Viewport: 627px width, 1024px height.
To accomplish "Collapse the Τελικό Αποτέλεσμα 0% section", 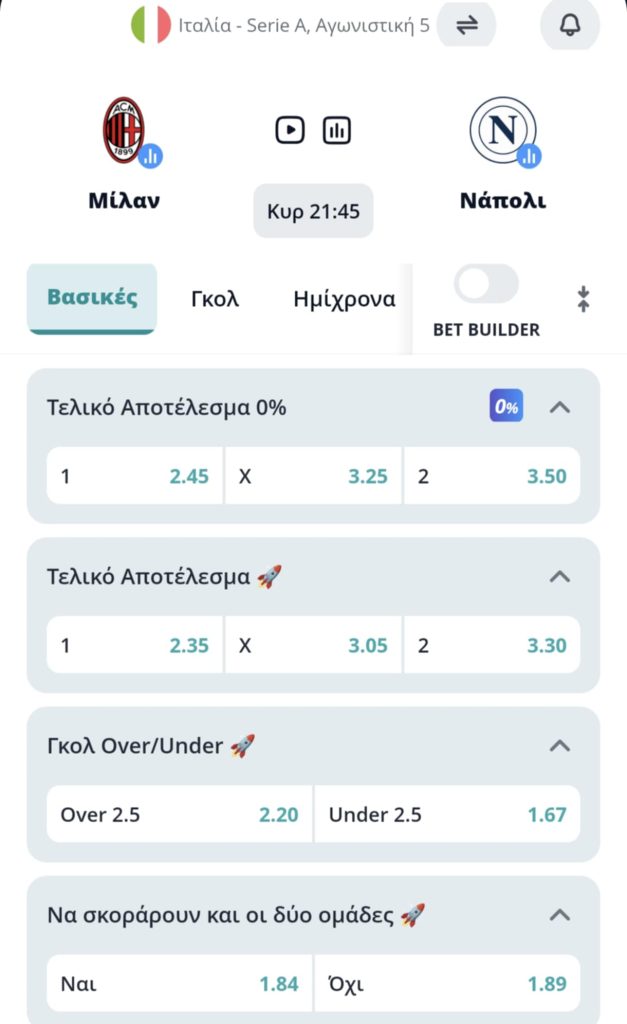I will point(560,407).
